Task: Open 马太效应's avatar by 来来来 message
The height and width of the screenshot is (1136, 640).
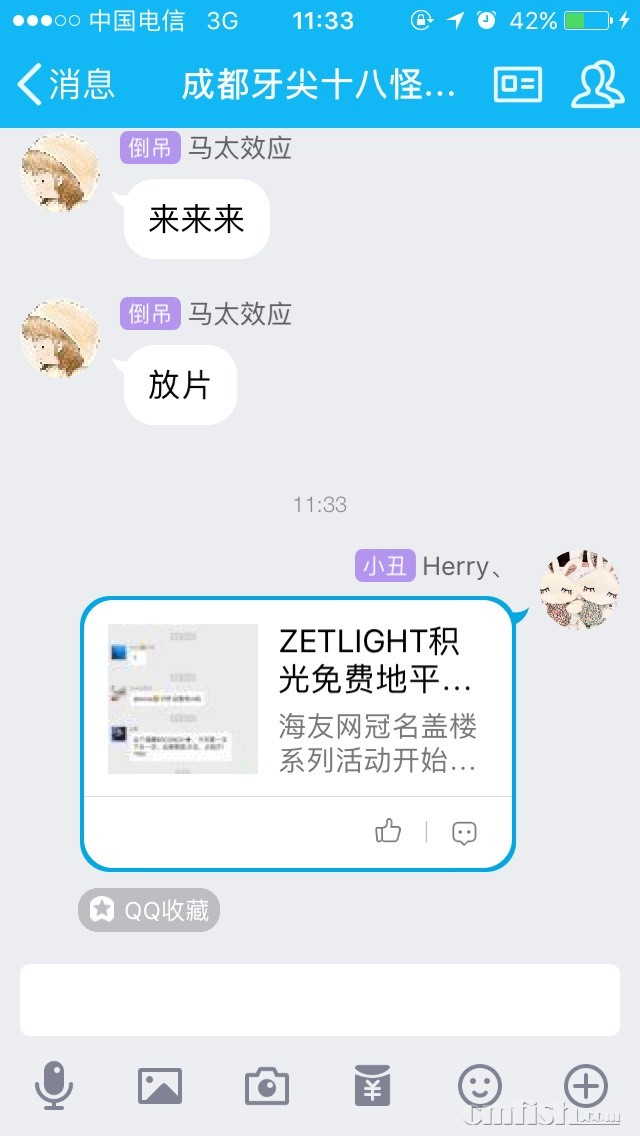Action: pos(60,173)
